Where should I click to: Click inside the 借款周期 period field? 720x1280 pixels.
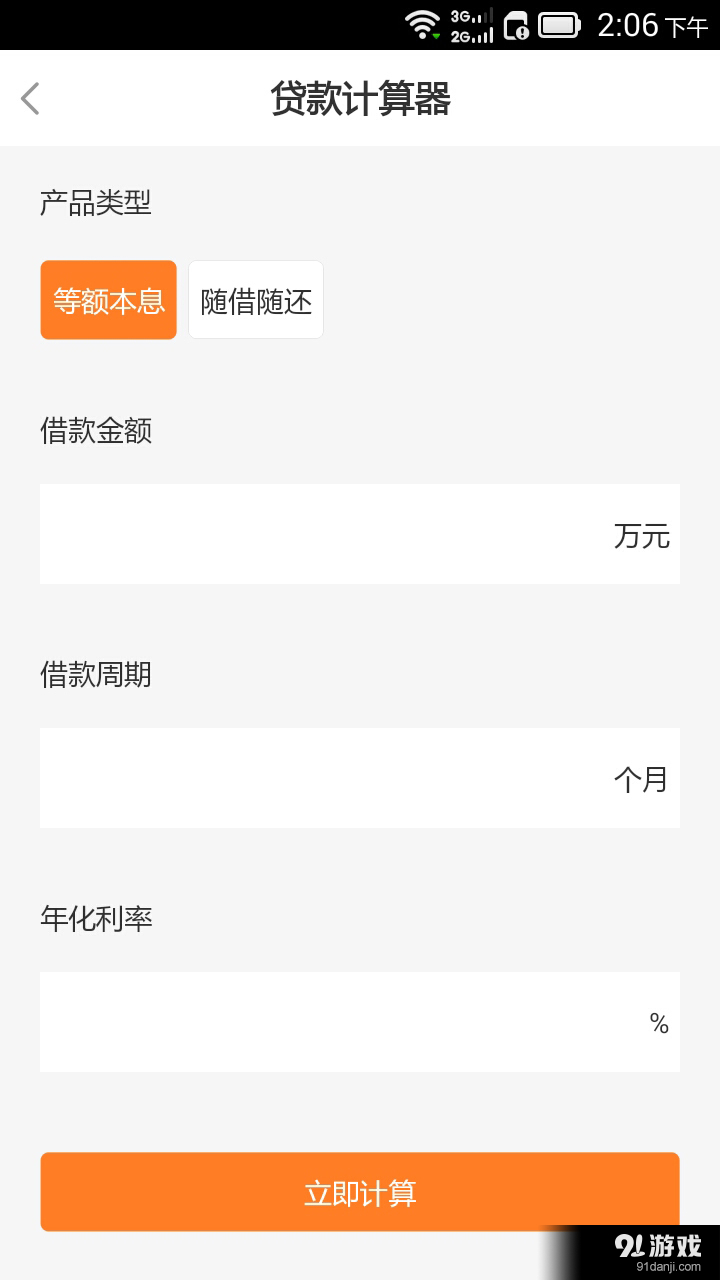click(x=300, y=777)
